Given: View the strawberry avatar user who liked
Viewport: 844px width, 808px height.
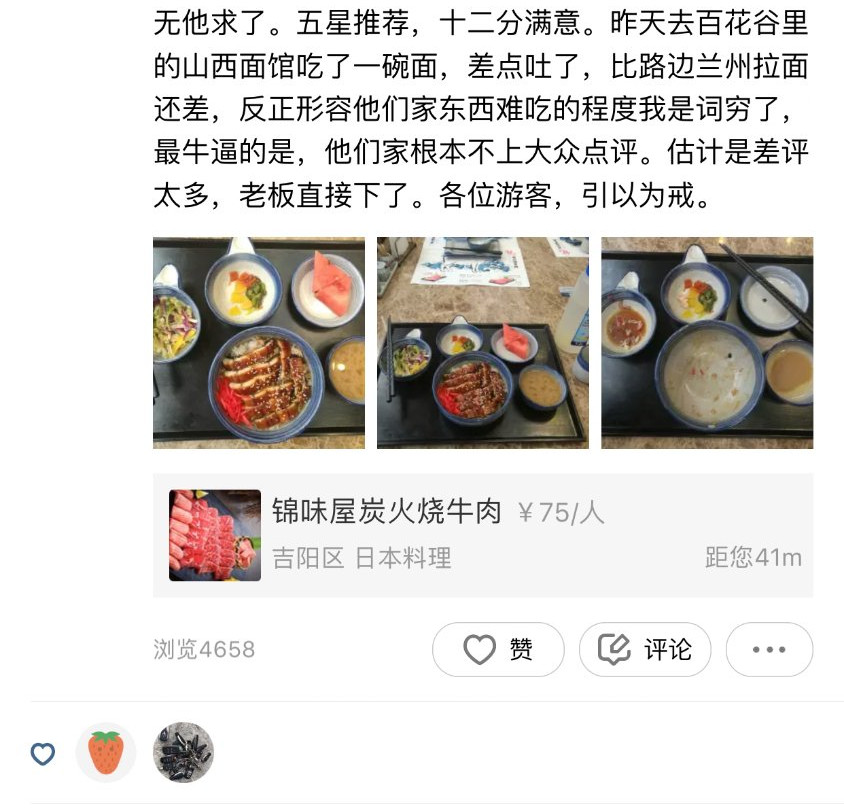Looking at the screenshot, I should point(105,752).
